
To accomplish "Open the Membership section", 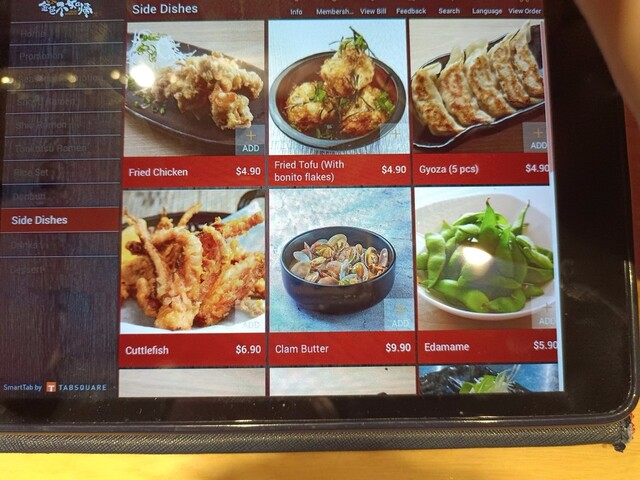I will tap(335, 9).
